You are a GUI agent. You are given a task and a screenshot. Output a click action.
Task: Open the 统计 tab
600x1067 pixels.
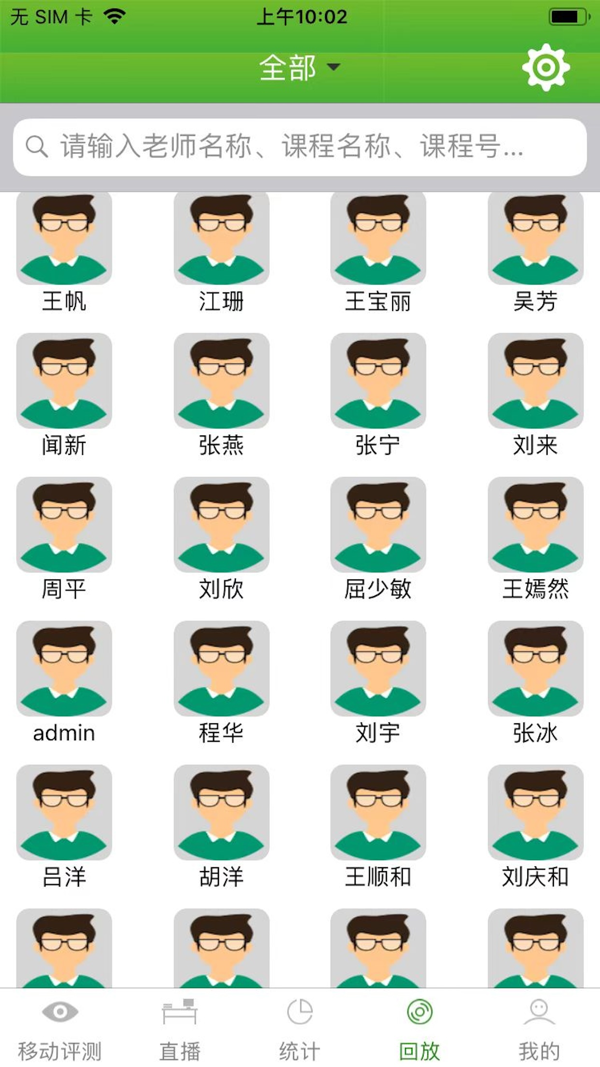point(299,1029)
